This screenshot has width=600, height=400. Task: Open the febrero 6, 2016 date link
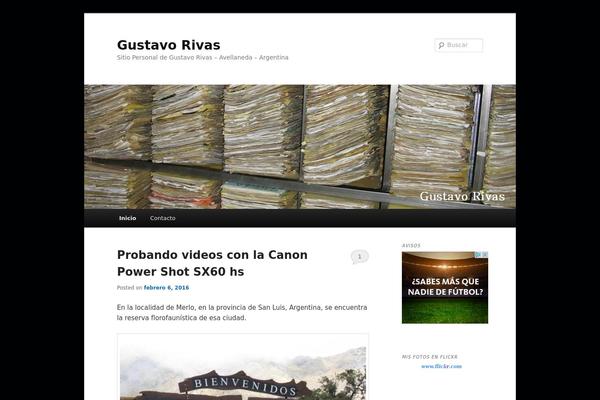tap(166, 288)
